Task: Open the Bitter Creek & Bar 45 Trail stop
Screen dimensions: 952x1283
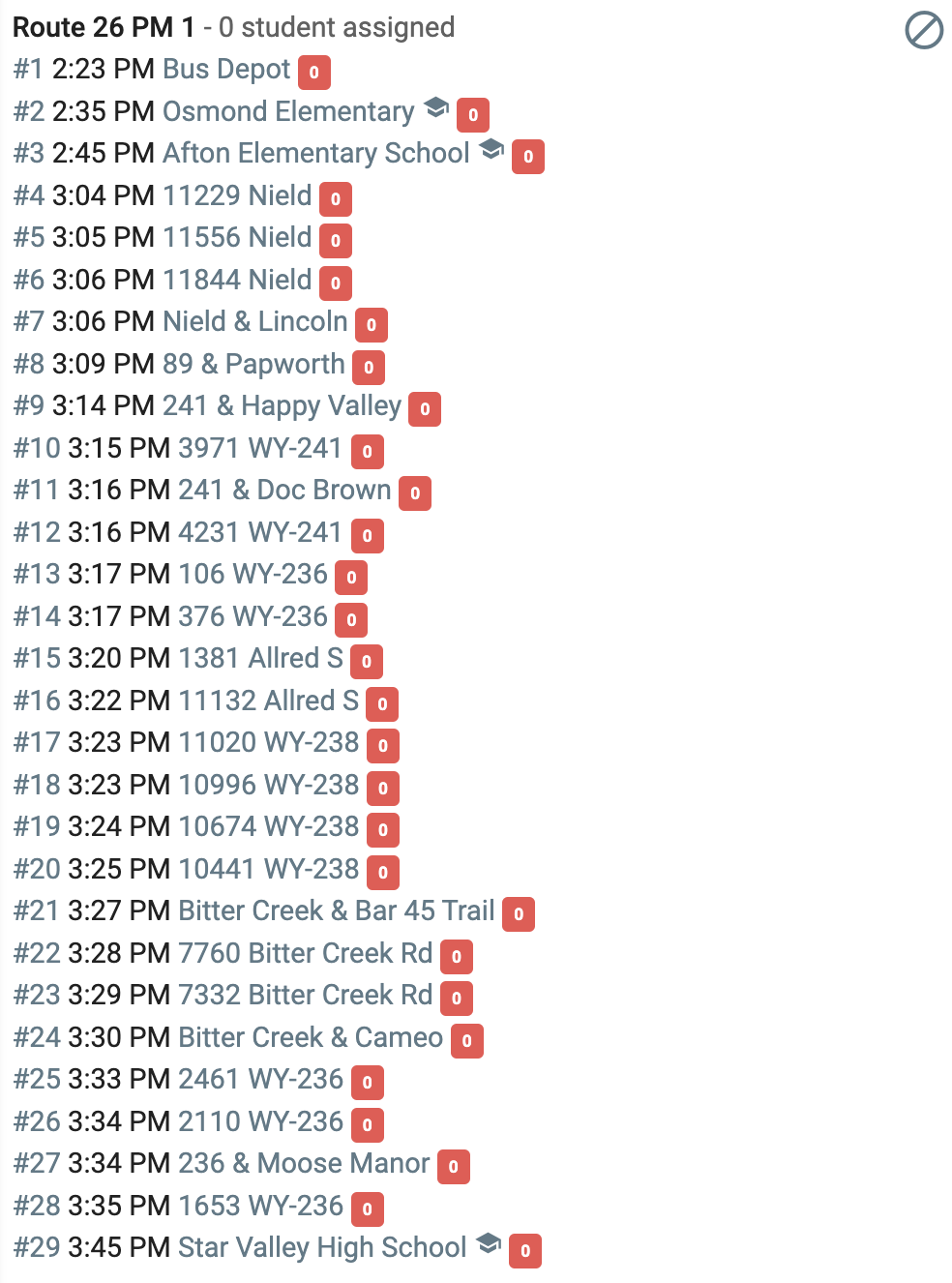Action: pos(336,910)
